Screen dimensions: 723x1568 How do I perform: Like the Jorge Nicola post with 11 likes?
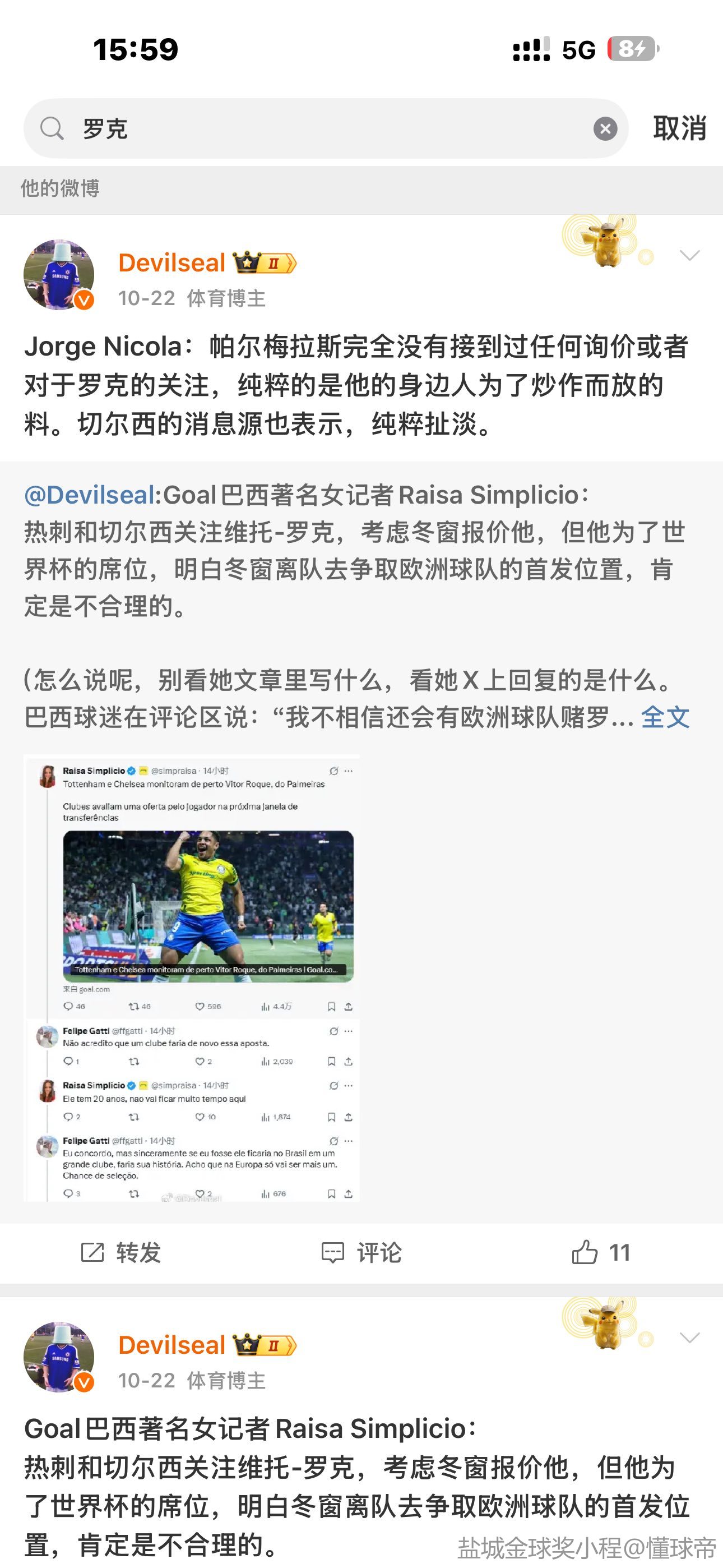(x=601, y=1253)
